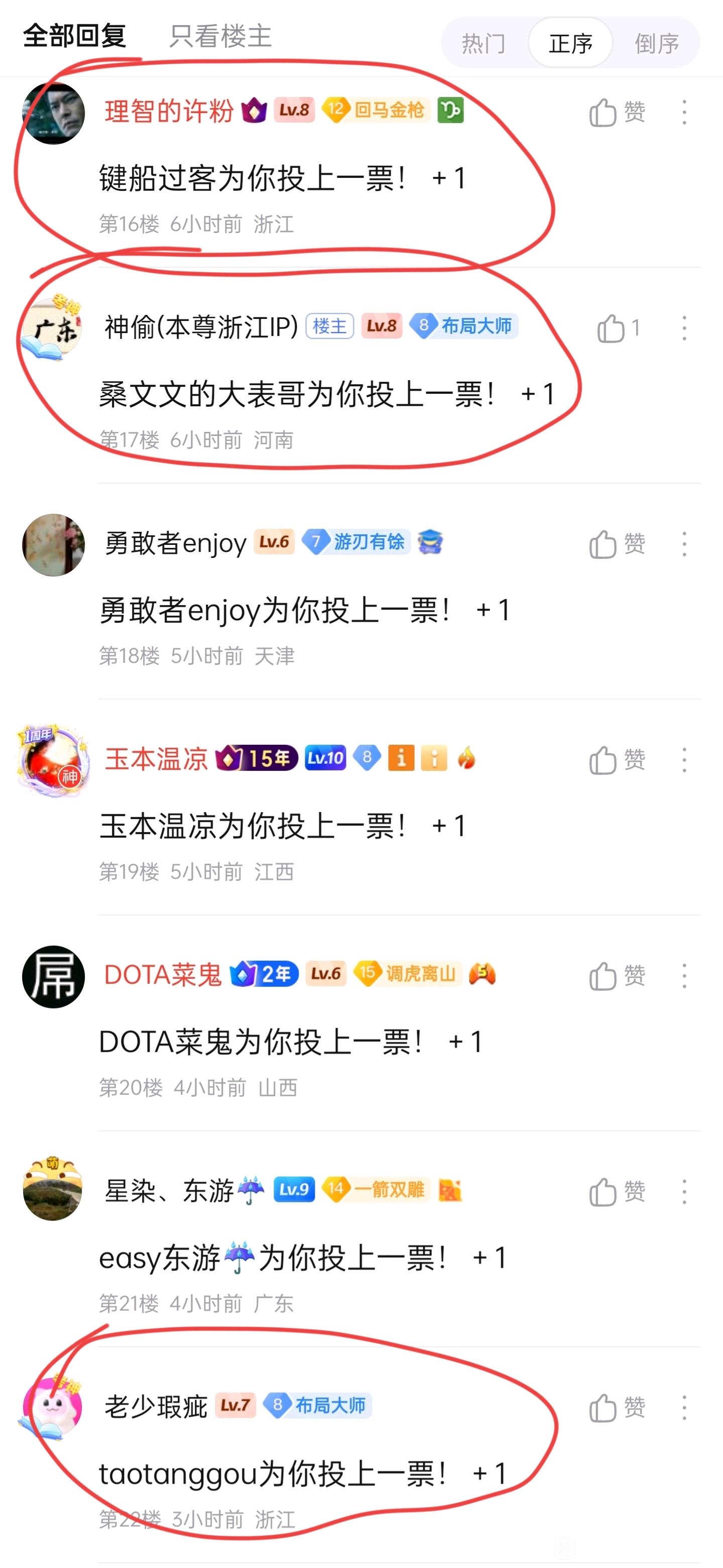Open 老少瑕疵's profile via username
This screenshot has width=723, height=1568.
pyautogui.click(x=156, y=1407)
